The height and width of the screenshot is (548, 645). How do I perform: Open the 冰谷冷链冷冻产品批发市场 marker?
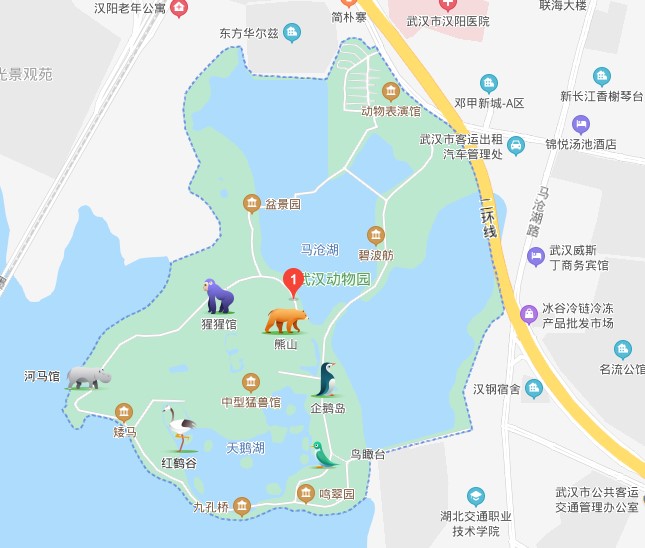528,316
